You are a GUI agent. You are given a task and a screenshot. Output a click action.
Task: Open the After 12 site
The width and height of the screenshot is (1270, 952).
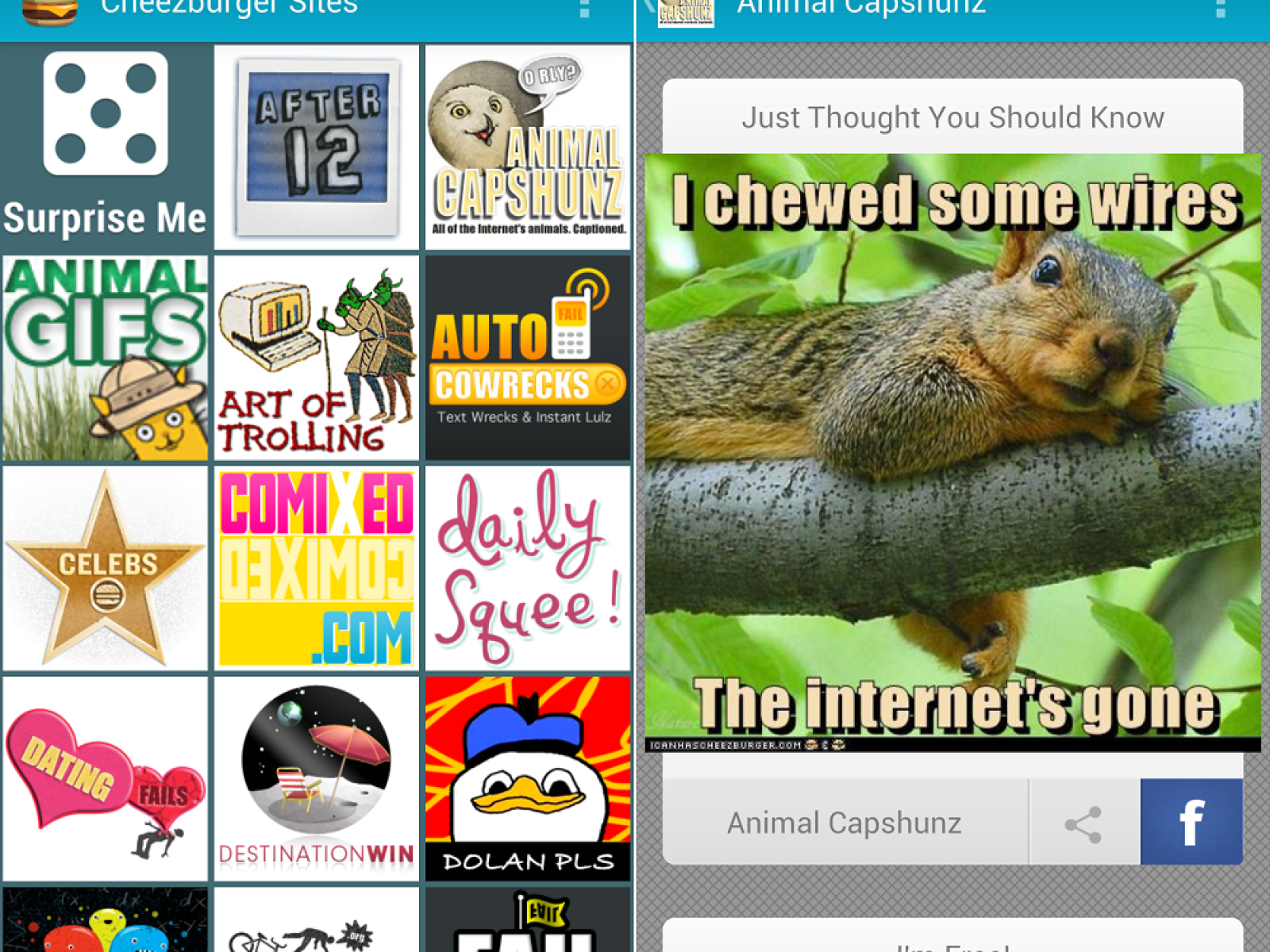click(317, 147)
